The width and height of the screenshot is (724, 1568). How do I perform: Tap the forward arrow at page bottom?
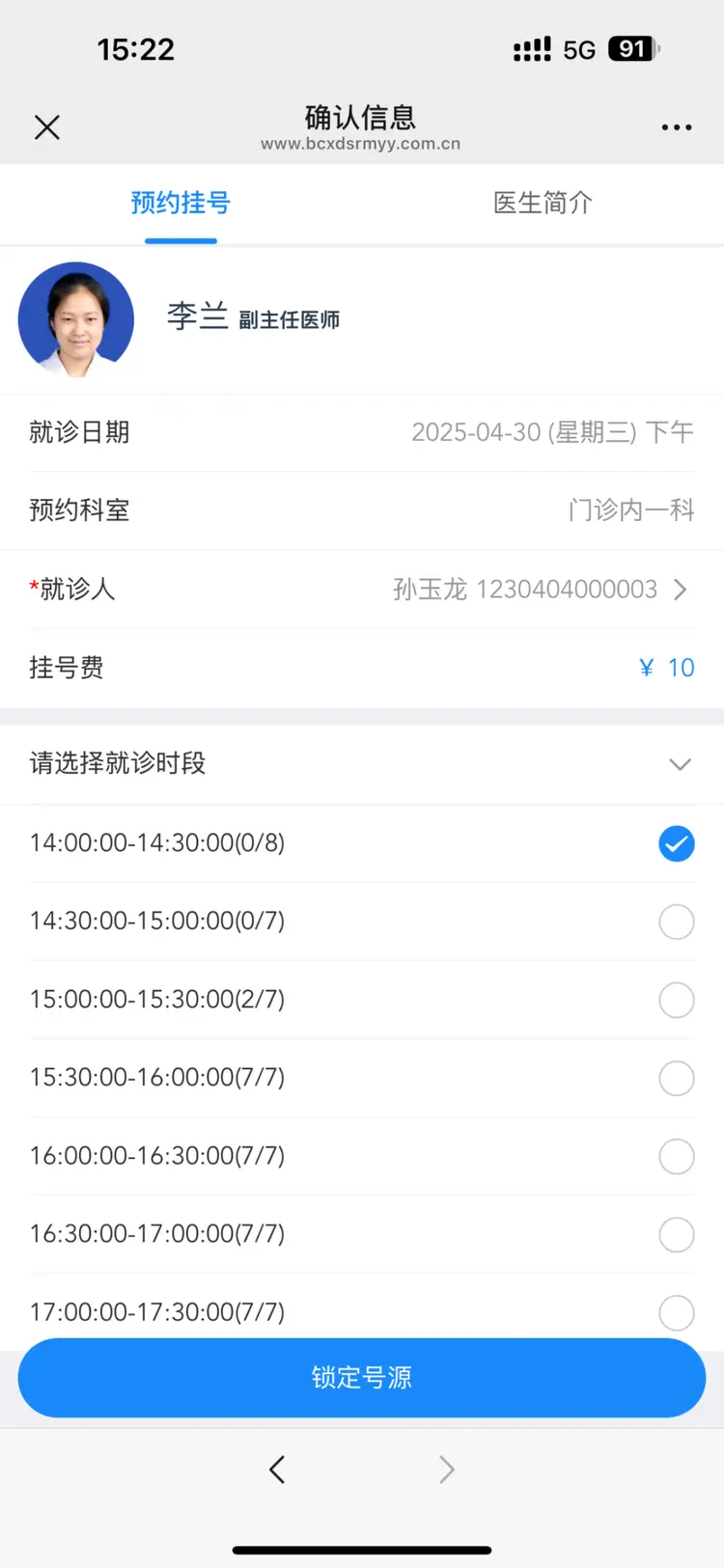click(446, 1469)
